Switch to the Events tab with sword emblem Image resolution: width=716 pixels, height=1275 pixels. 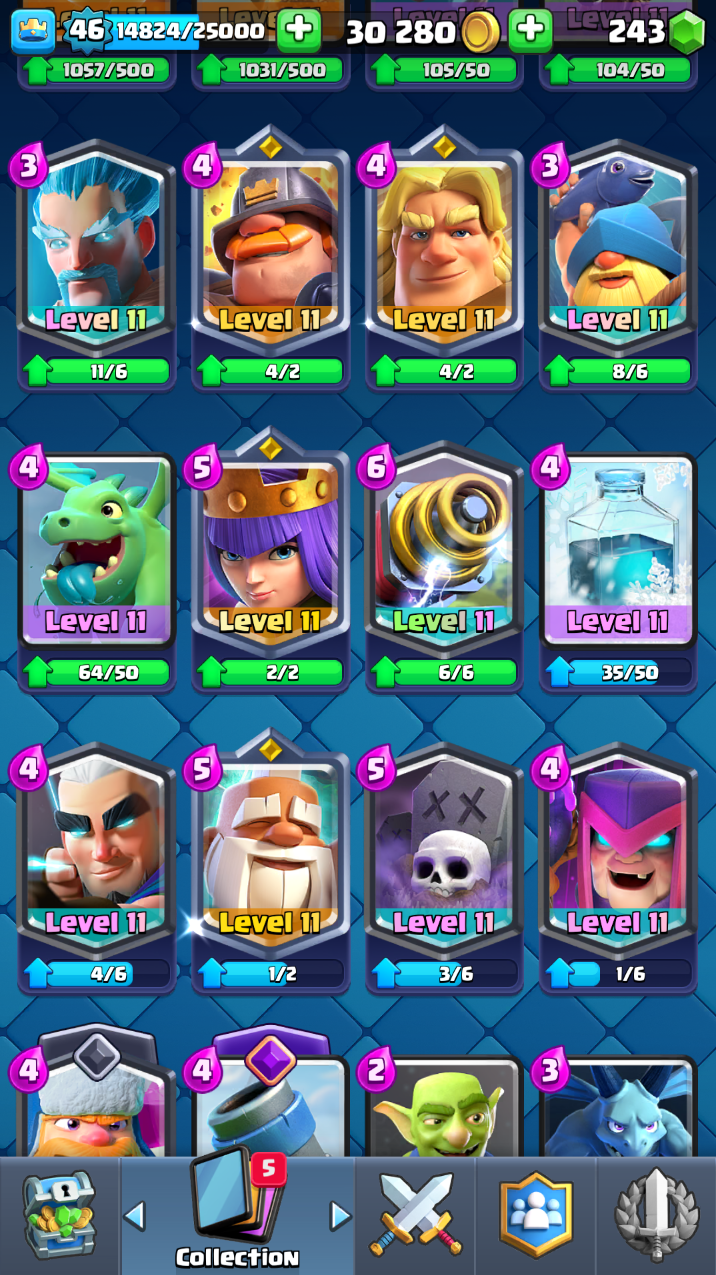[656, 1215]
